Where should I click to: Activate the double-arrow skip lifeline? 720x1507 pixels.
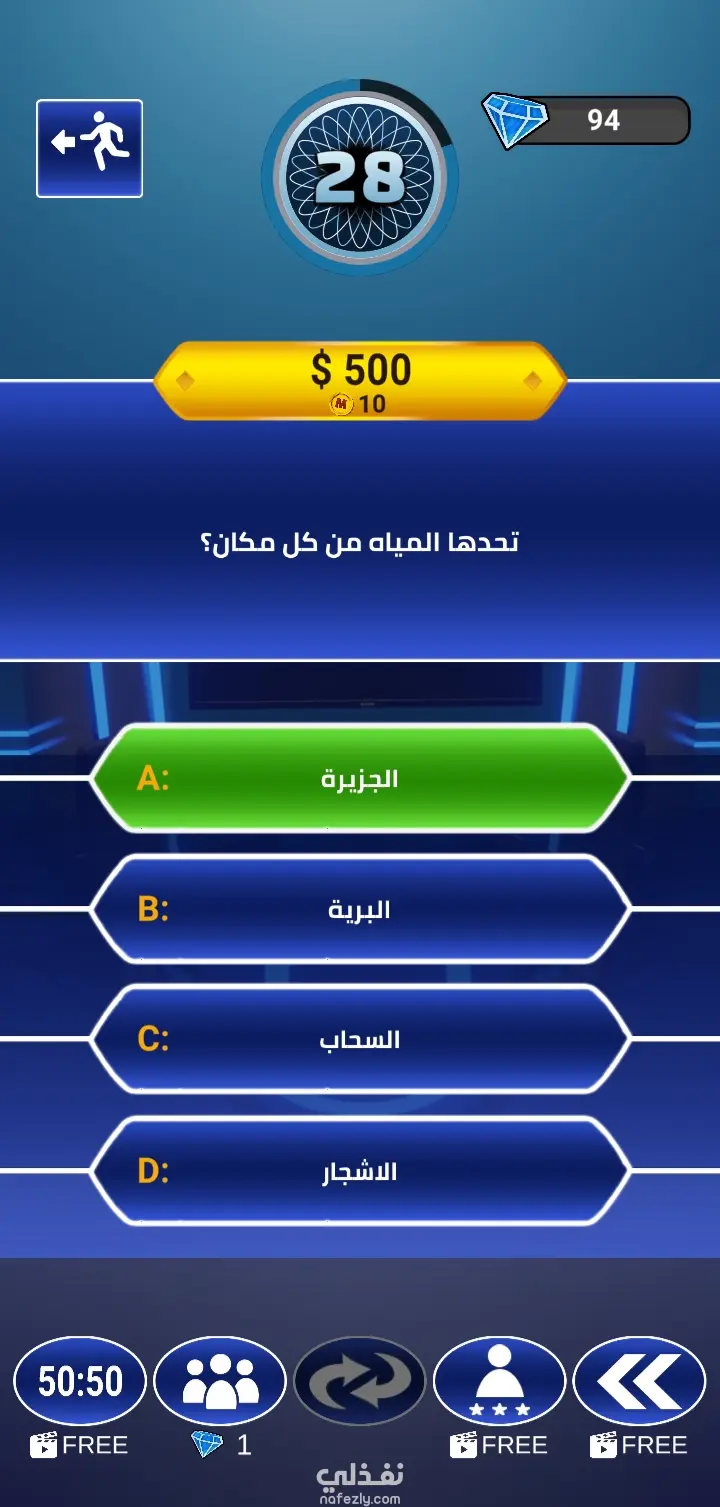pyautogui.click(x=639, y=1381)
